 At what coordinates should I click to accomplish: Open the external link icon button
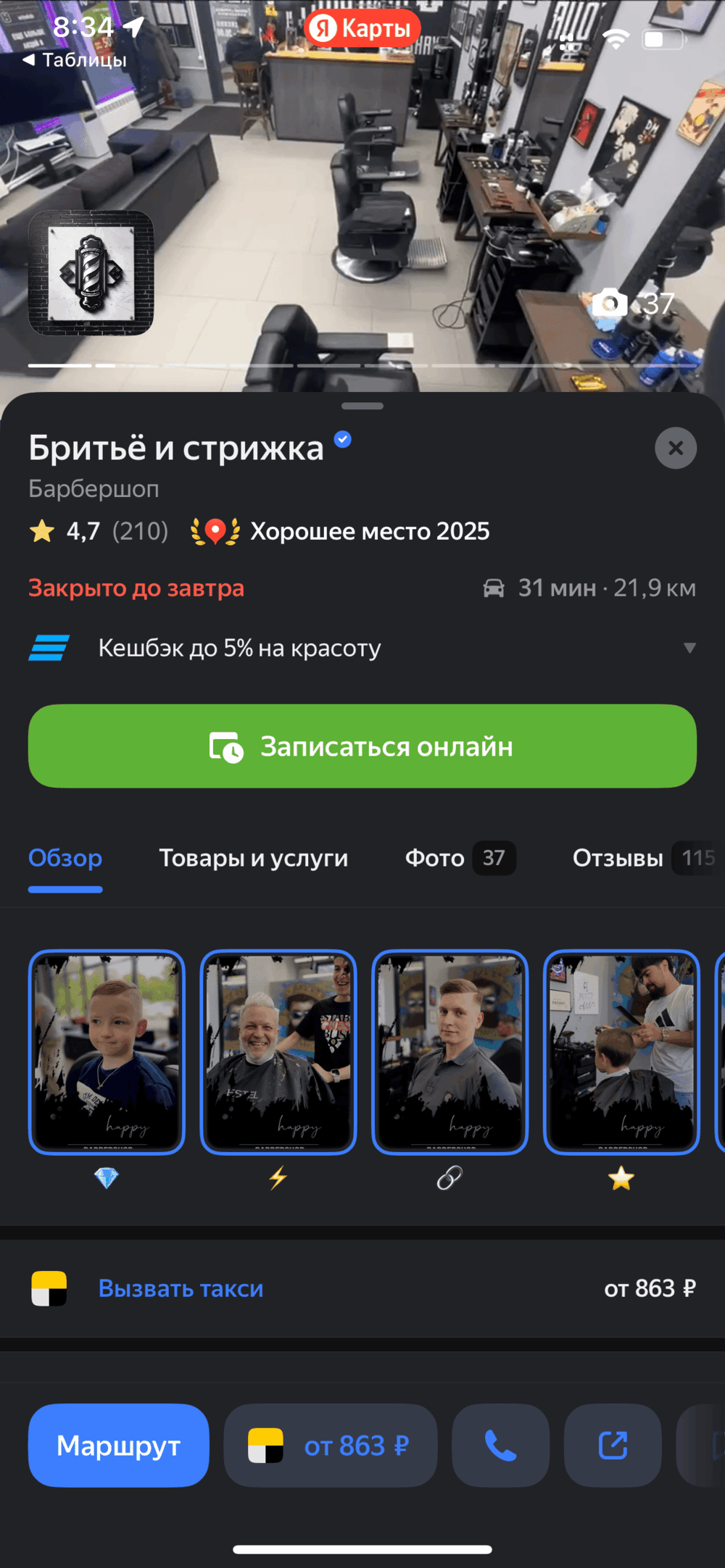pos(613,1446)
